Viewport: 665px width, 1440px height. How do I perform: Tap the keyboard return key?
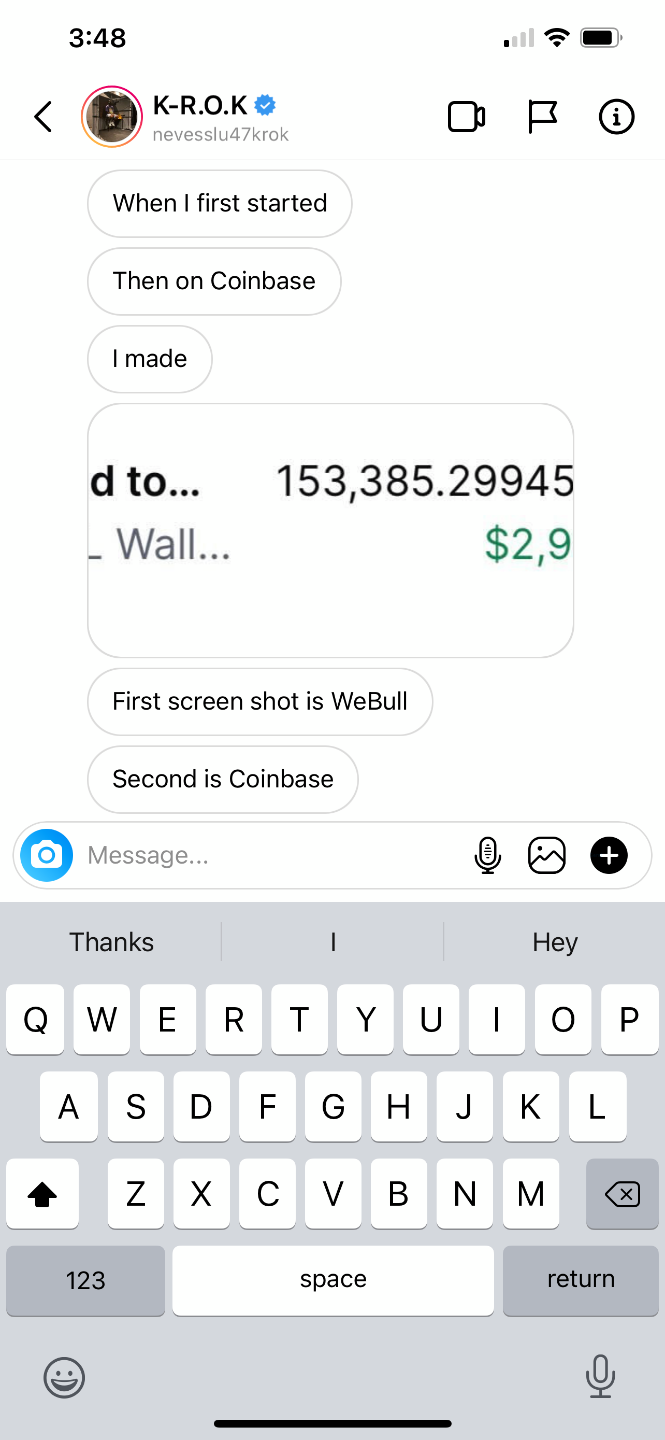tap(580, 1280)
